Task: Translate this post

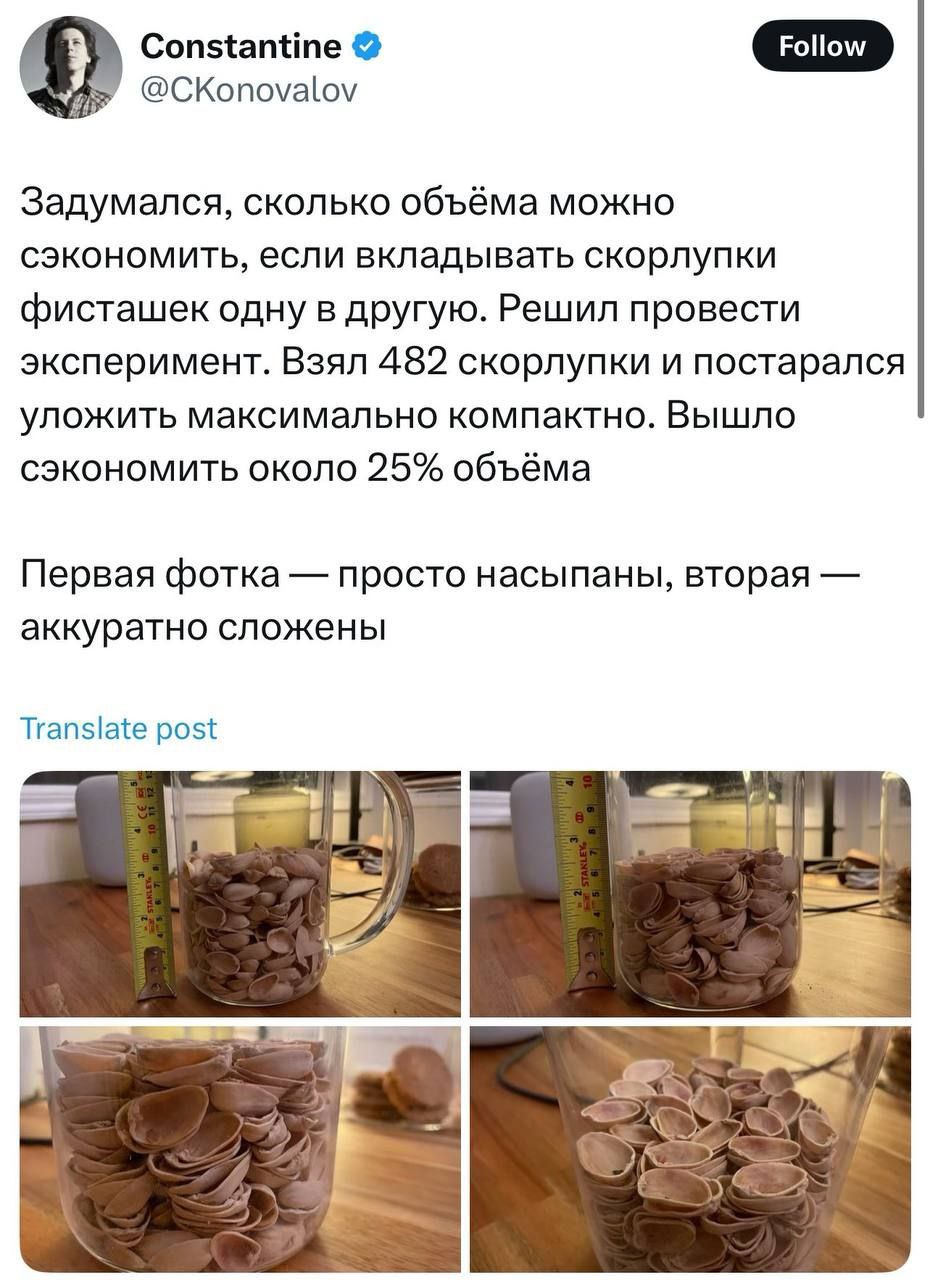Action: [x=118, y=729]
